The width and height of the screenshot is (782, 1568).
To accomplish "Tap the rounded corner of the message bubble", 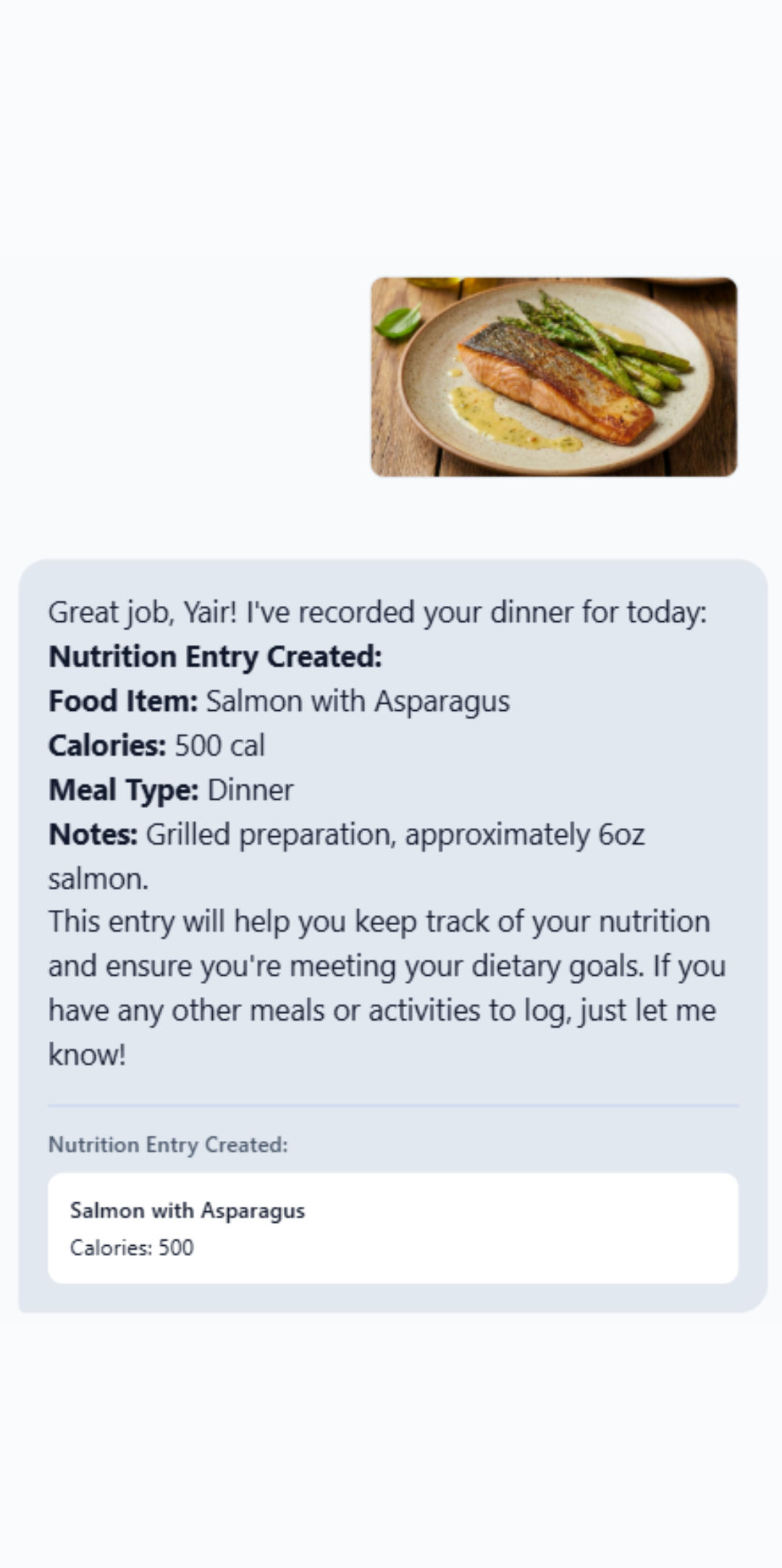I will (43, 579).
